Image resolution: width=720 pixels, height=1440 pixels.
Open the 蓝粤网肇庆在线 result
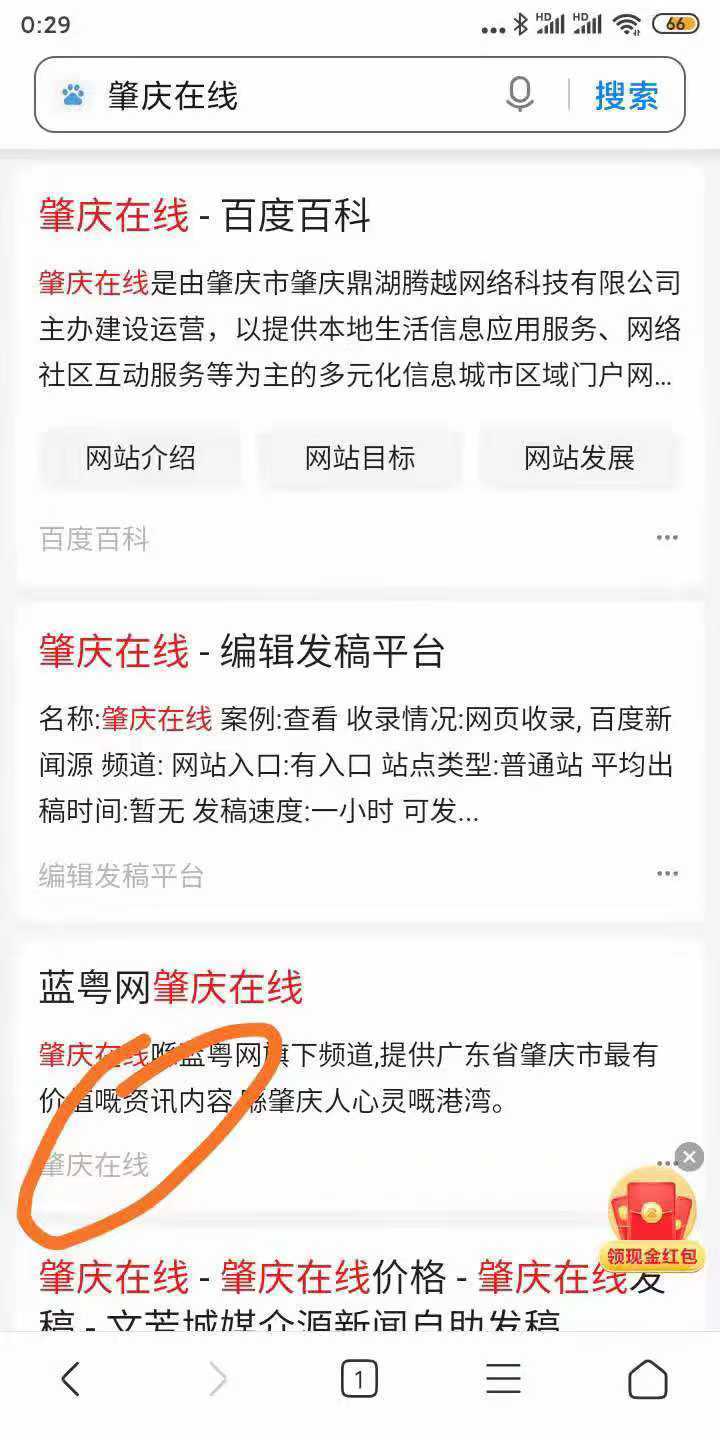click(x=171, y=988)
